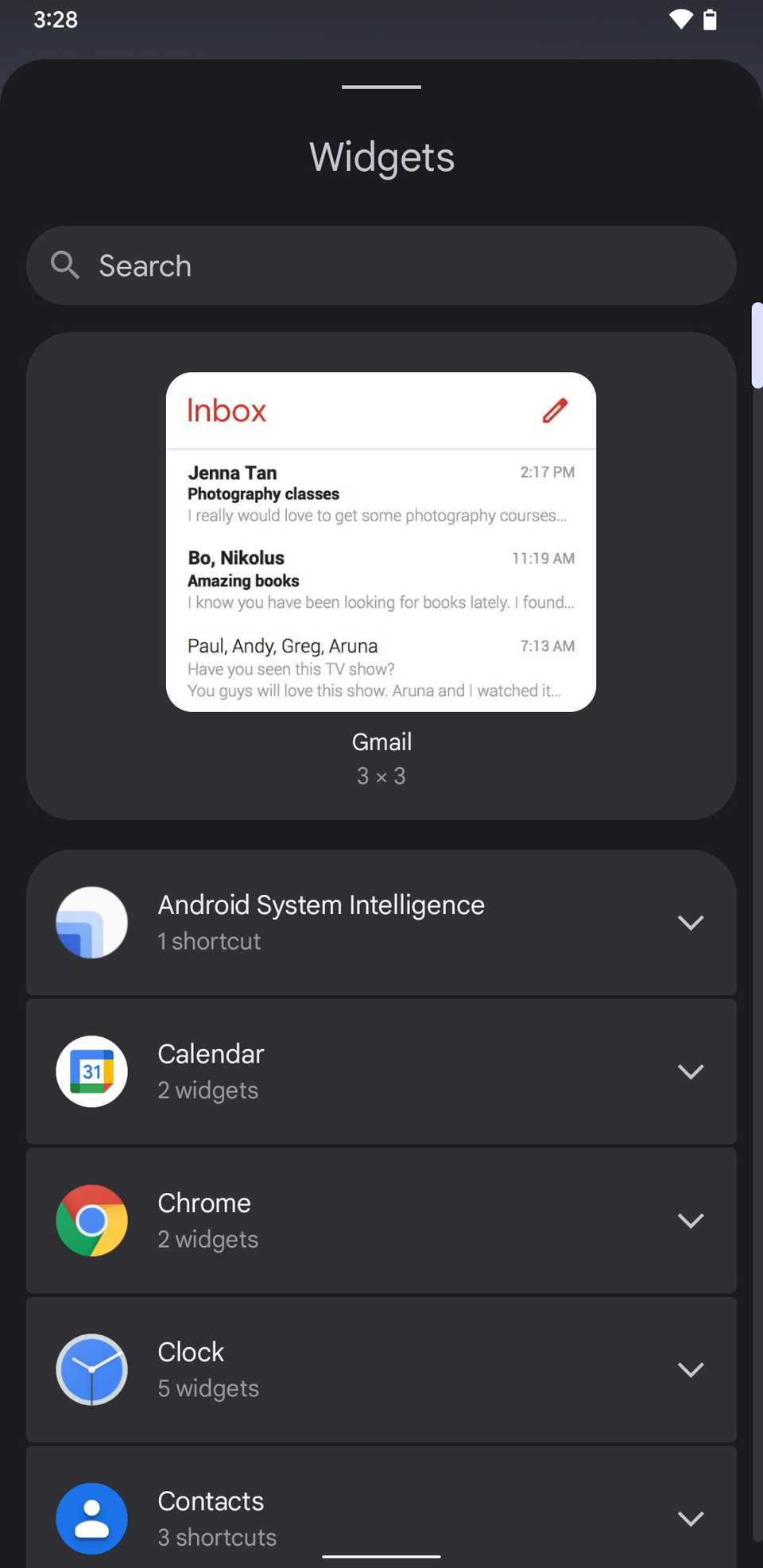Viewport: 763px width, 1568px height.
Task: Click the compose pencil in the Inbox preview
Action: 555,410
